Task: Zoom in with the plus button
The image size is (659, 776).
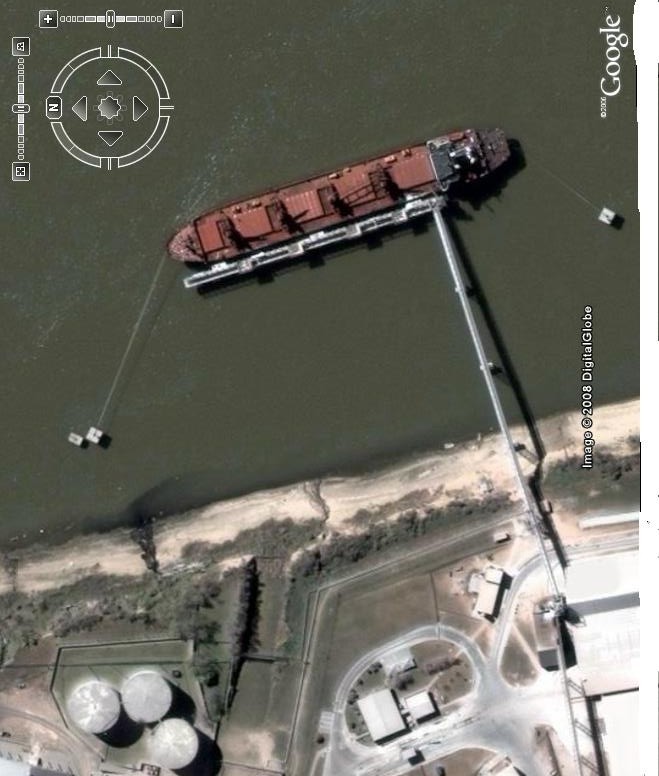Action: [48, 18]
